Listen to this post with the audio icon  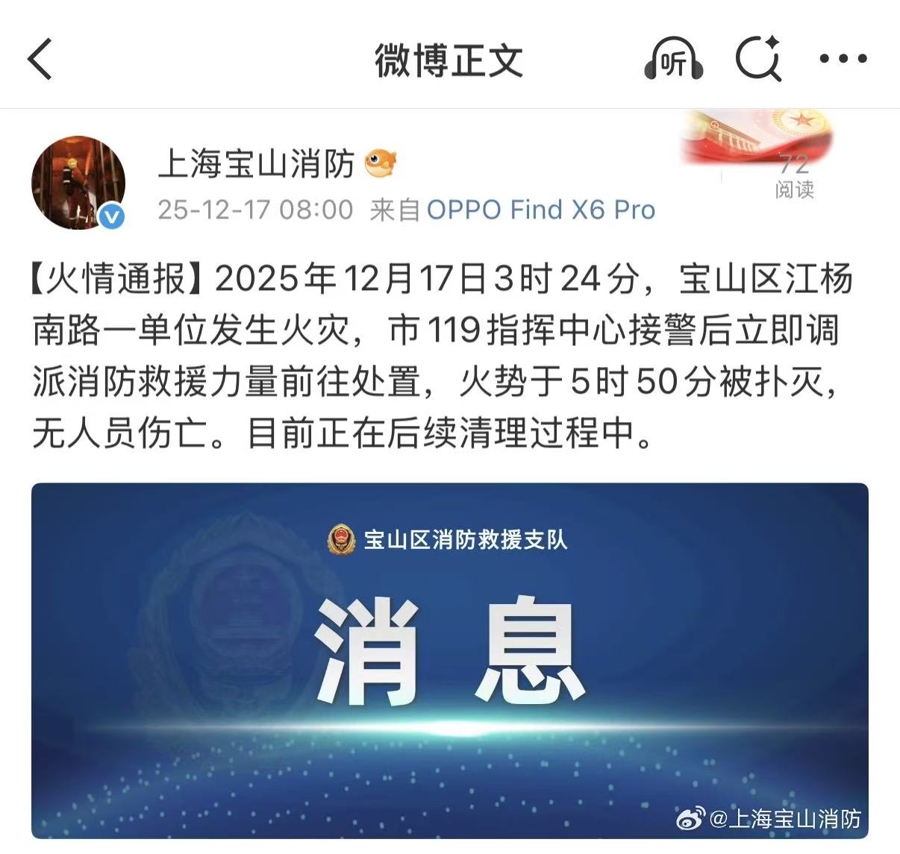click(674, 60)
